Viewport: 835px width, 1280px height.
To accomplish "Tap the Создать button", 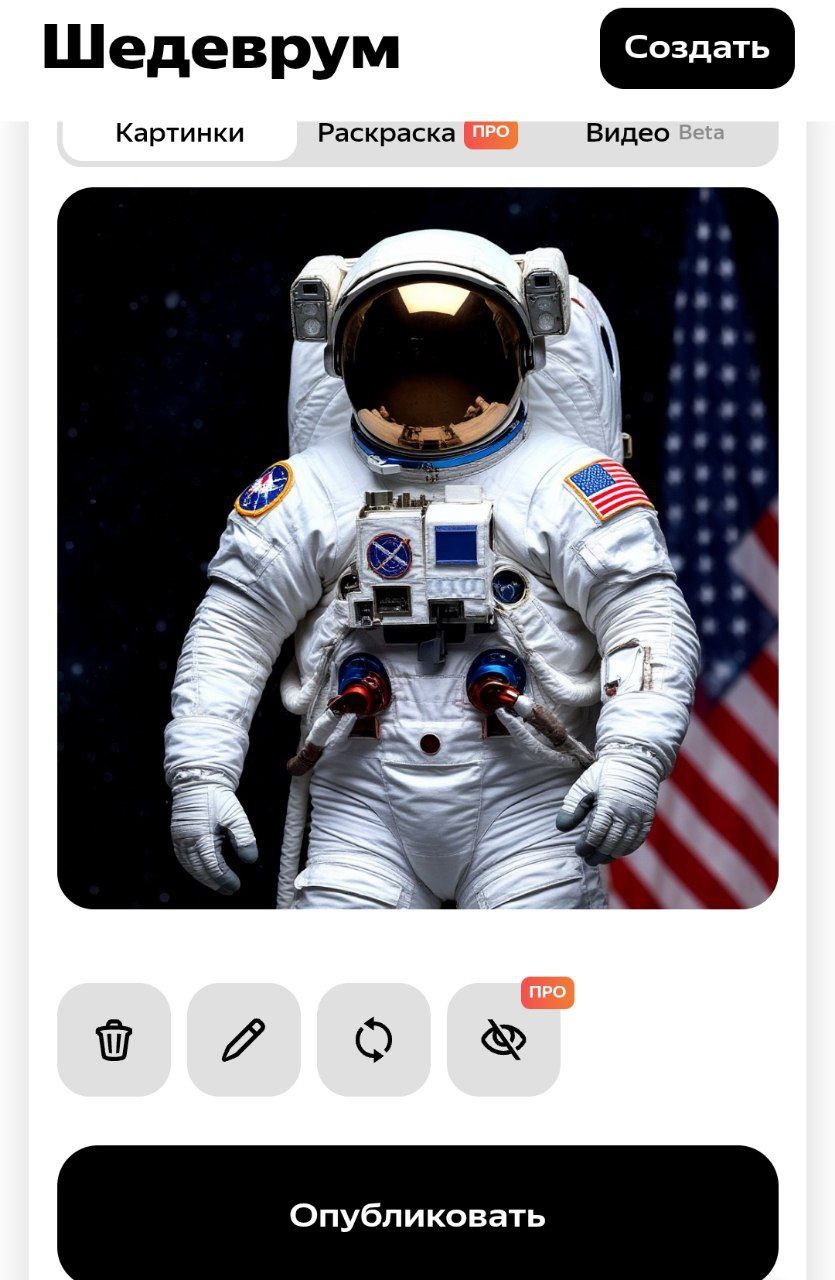I will [x=697, y=48].
